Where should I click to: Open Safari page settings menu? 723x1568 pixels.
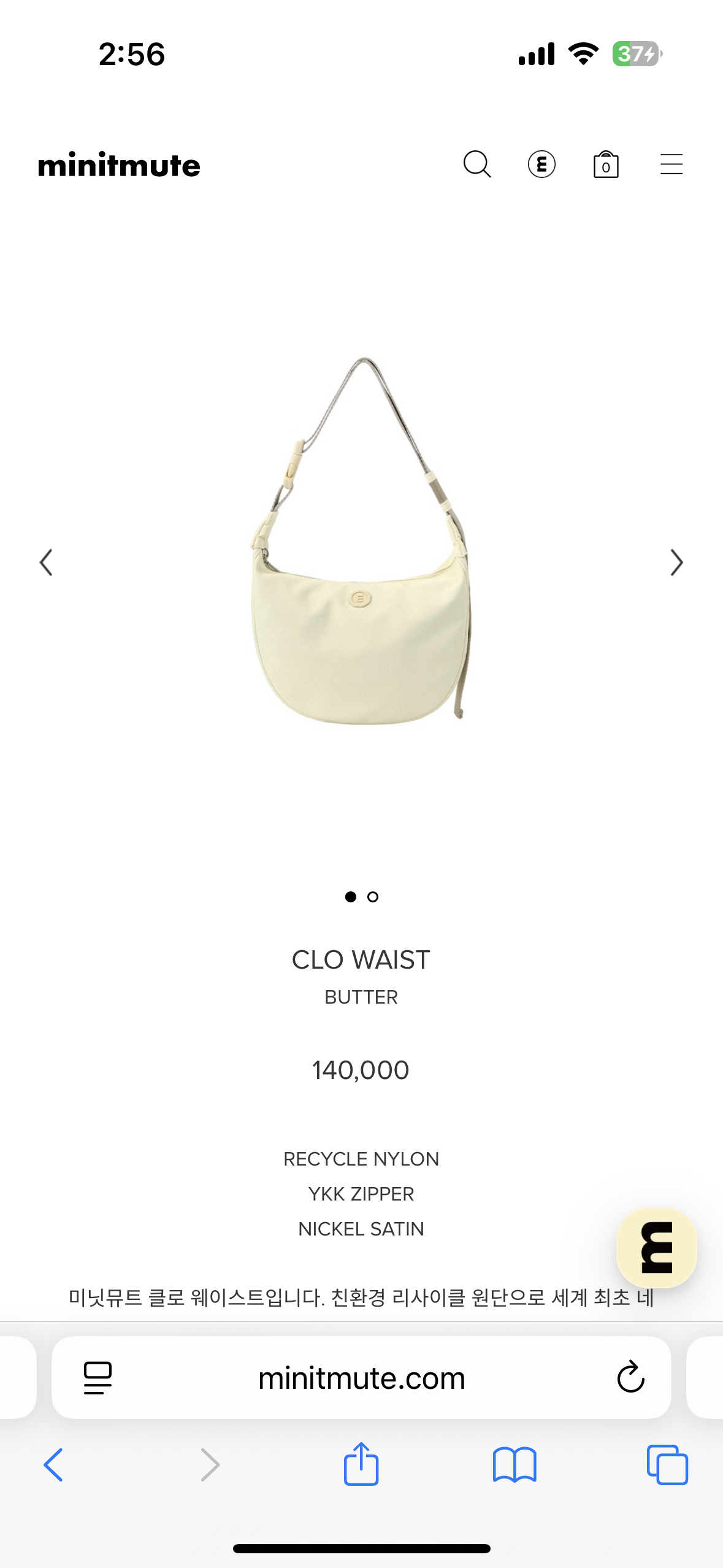click(98, 1378)
